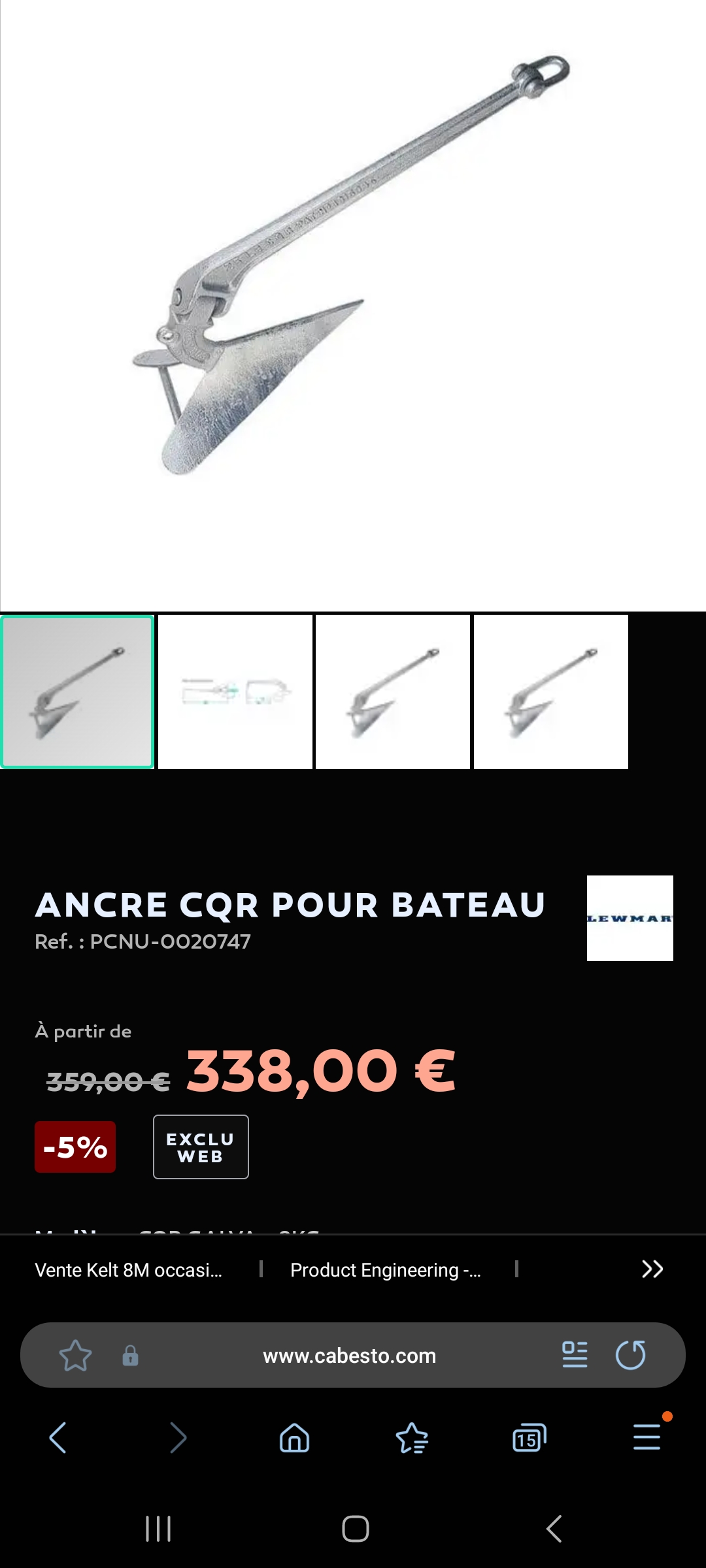Open the saved bookmarks list
Screen dimensions: 706x1568
point(412,1438)
